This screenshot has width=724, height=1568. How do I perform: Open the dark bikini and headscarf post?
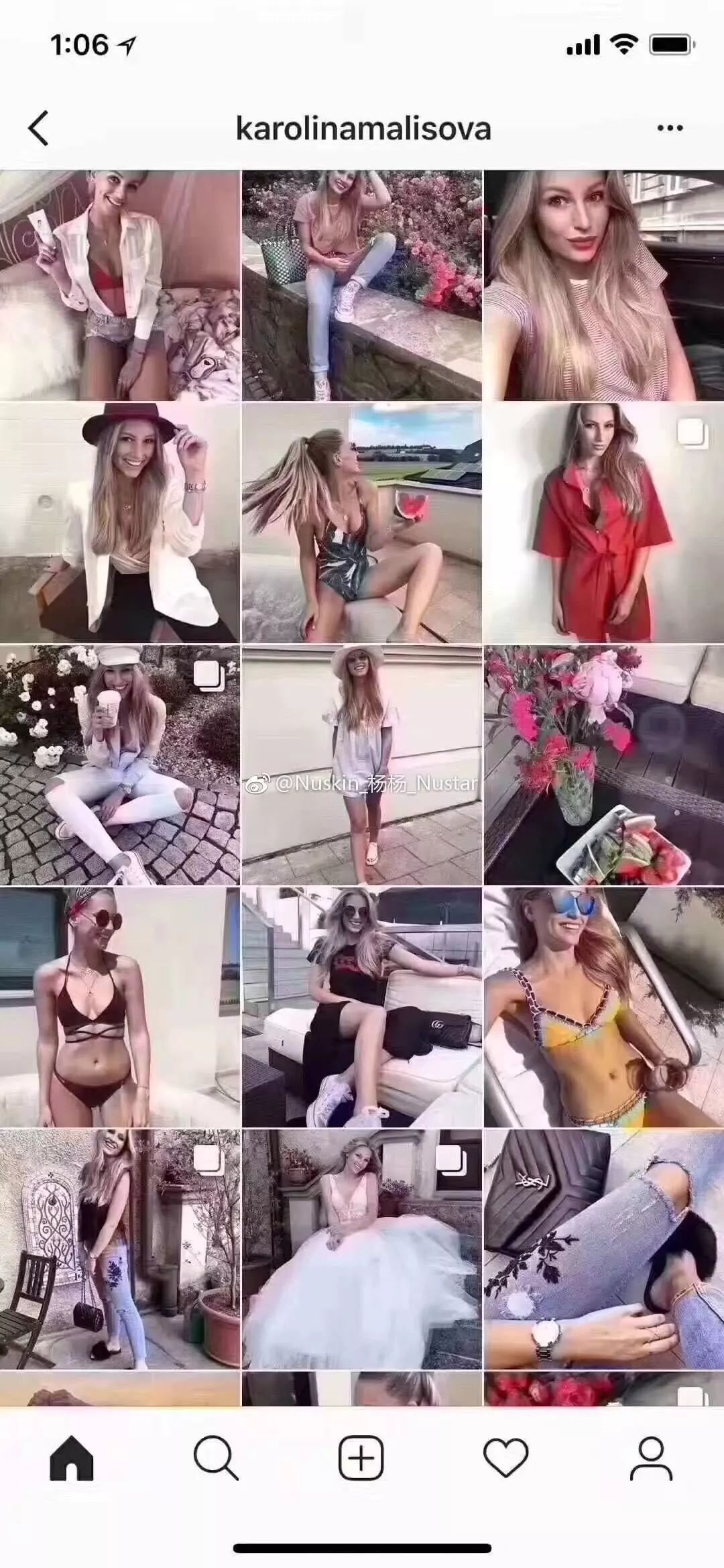(119, 1006)
